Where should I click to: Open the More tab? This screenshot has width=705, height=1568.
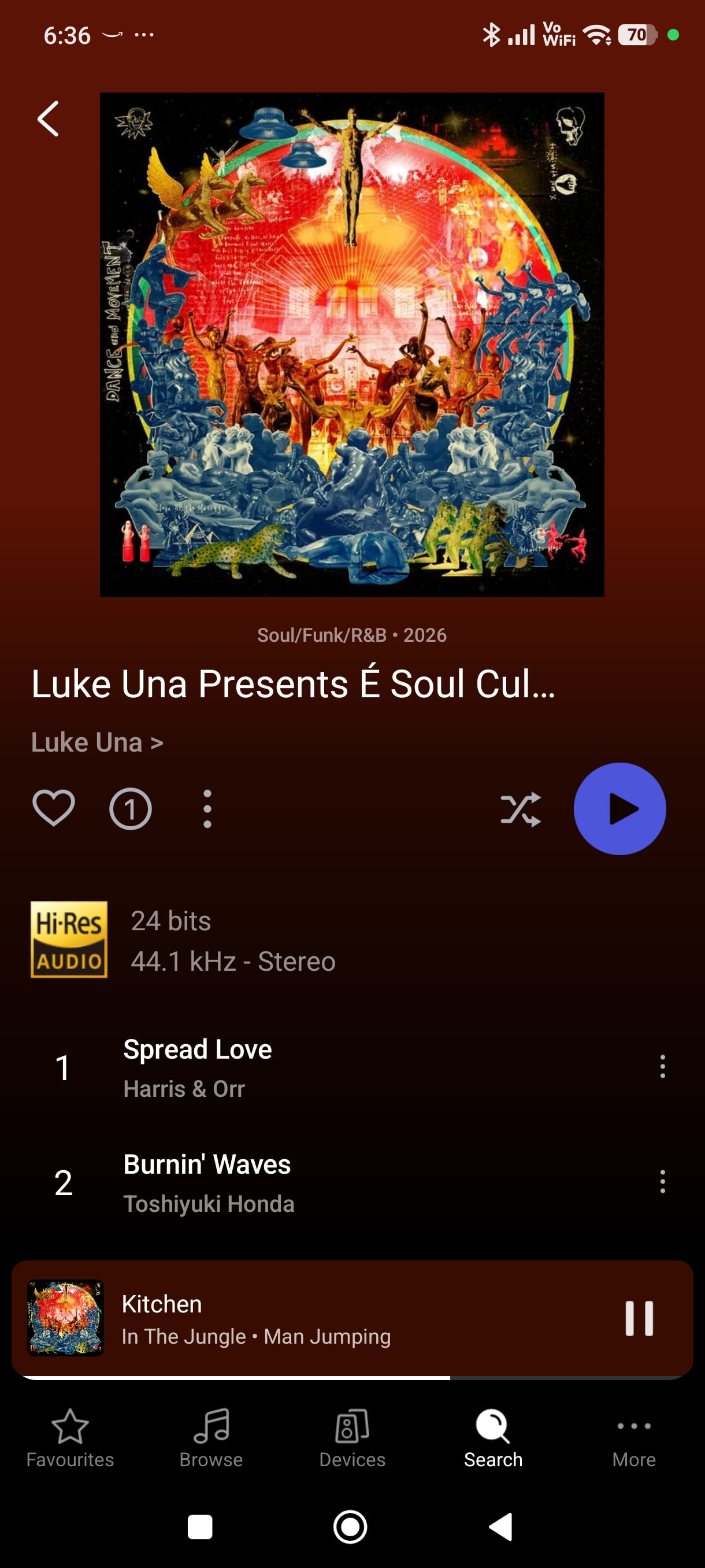click(634, 1439)
